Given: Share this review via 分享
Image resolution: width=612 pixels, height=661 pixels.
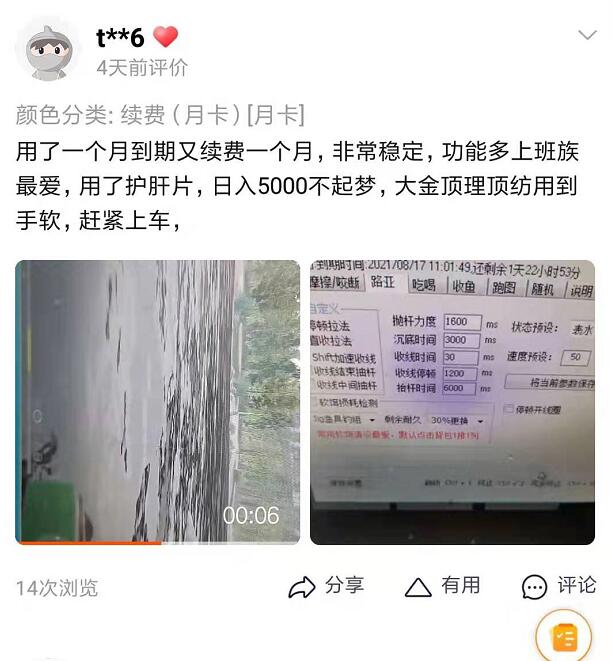Looking at the screenshot, I should point(326,586).
